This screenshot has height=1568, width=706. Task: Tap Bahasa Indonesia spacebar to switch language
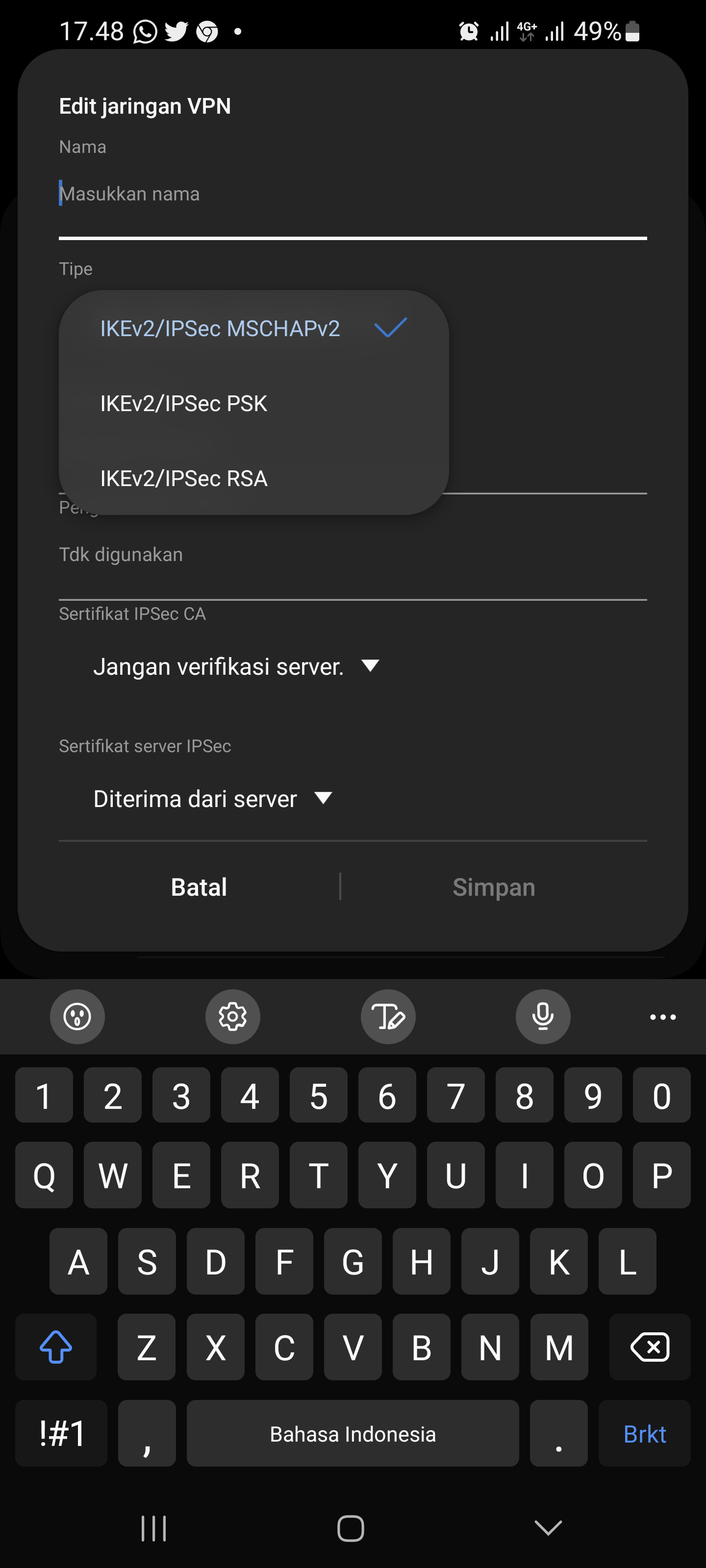tap(353, 1433)
